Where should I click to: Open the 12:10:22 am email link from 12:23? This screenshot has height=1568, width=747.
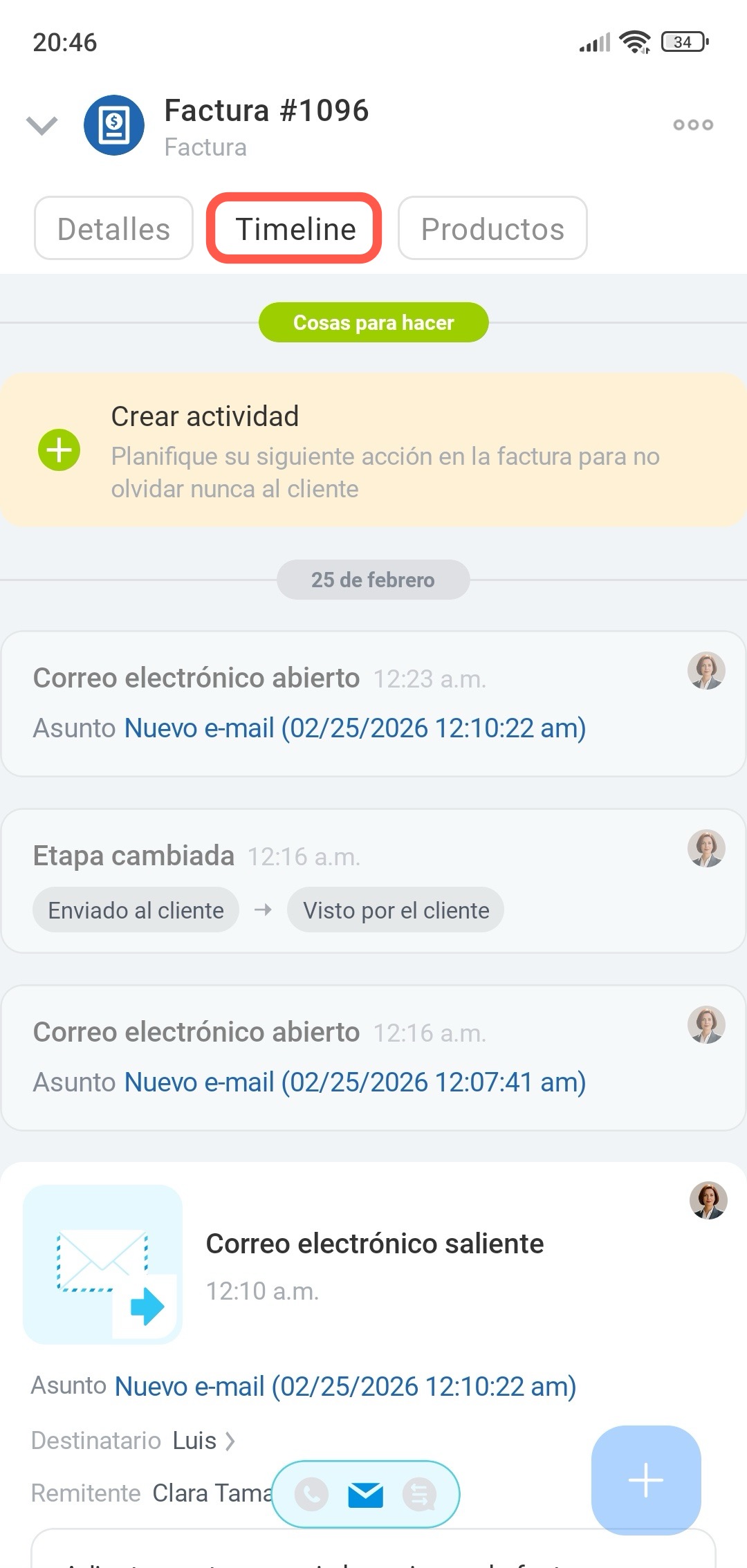point(355,728)
